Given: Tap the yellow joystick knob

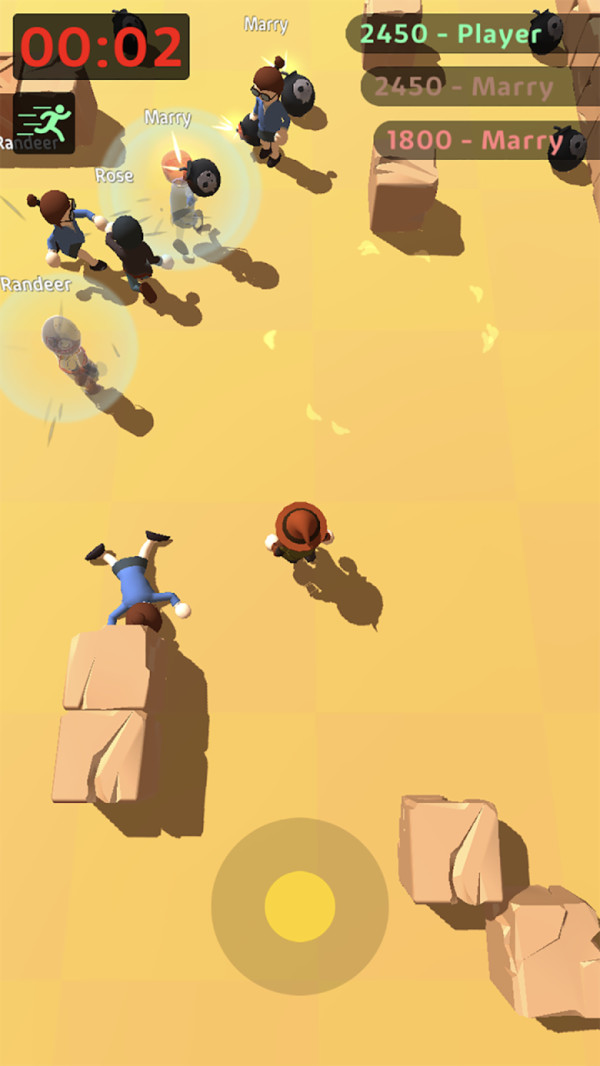Looking at the screenshot, I should pyautogui.click(x=299, y=905).
